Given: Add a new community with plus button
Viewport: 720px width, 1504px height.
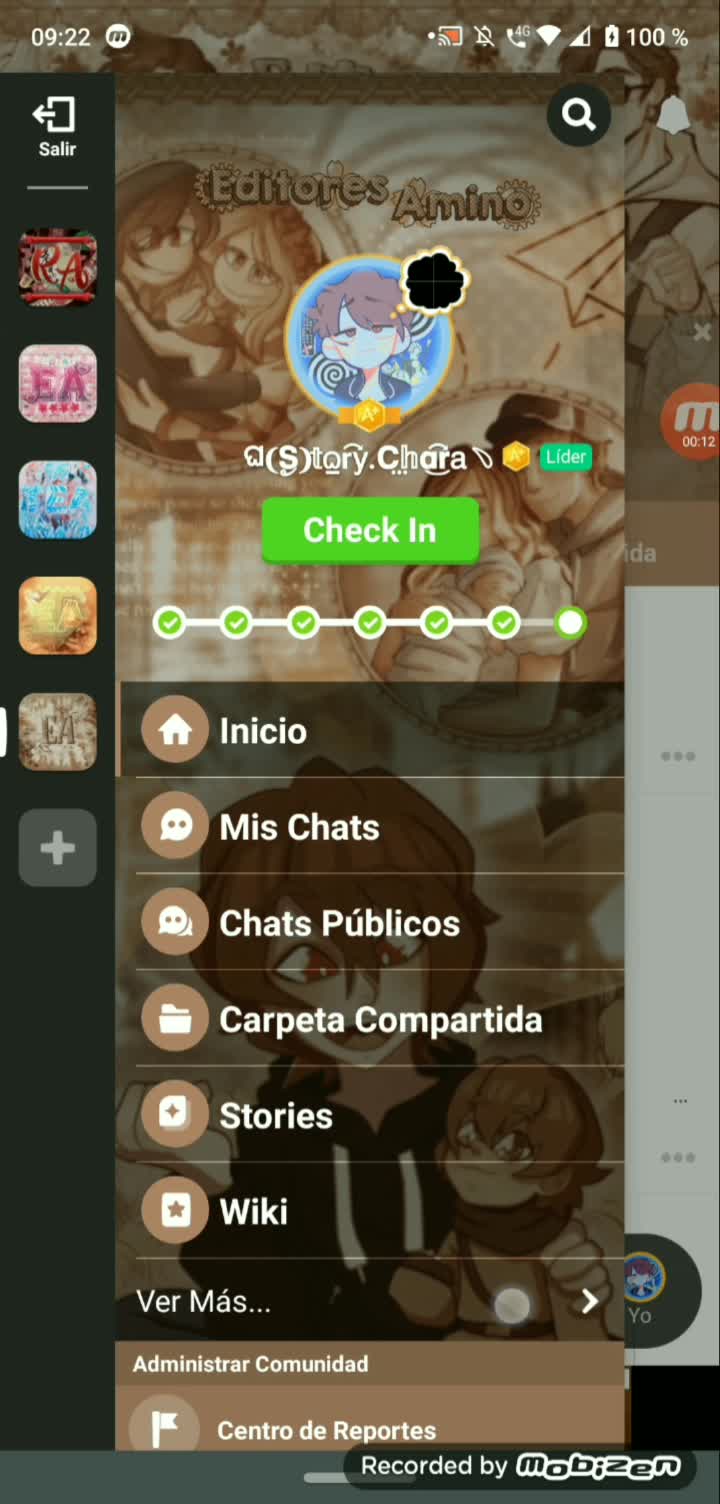Looking at the screenshot, I should pyautogui.click(x=57, y=848).
